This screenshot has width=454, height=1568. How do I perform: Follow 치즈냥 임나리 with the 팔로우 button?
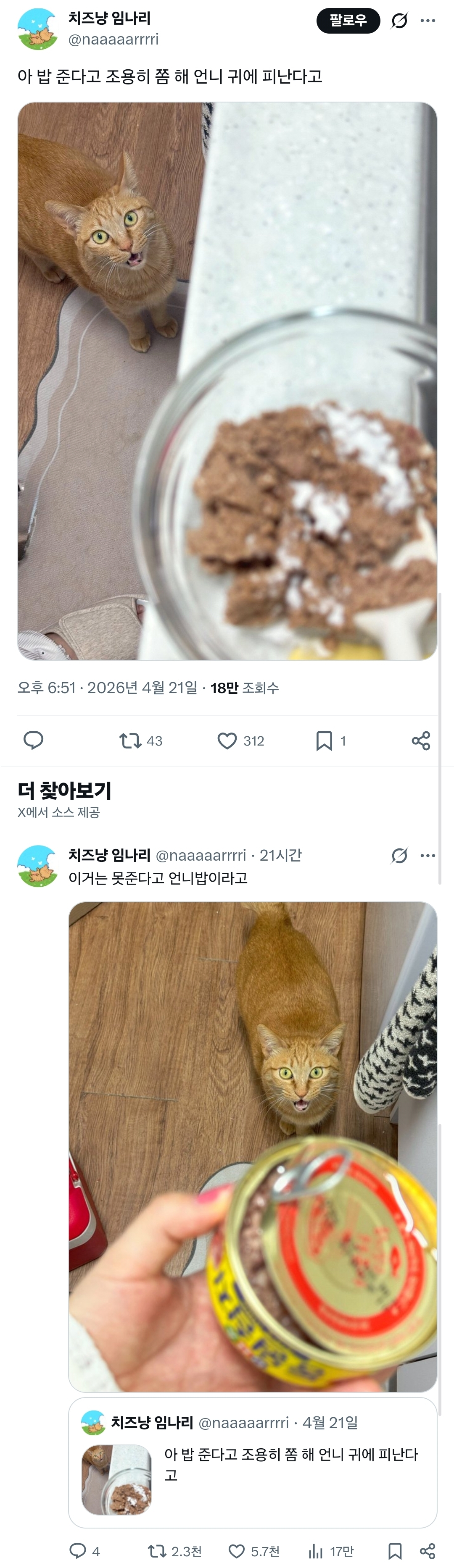pyautogui.click(x=348, y=21)
